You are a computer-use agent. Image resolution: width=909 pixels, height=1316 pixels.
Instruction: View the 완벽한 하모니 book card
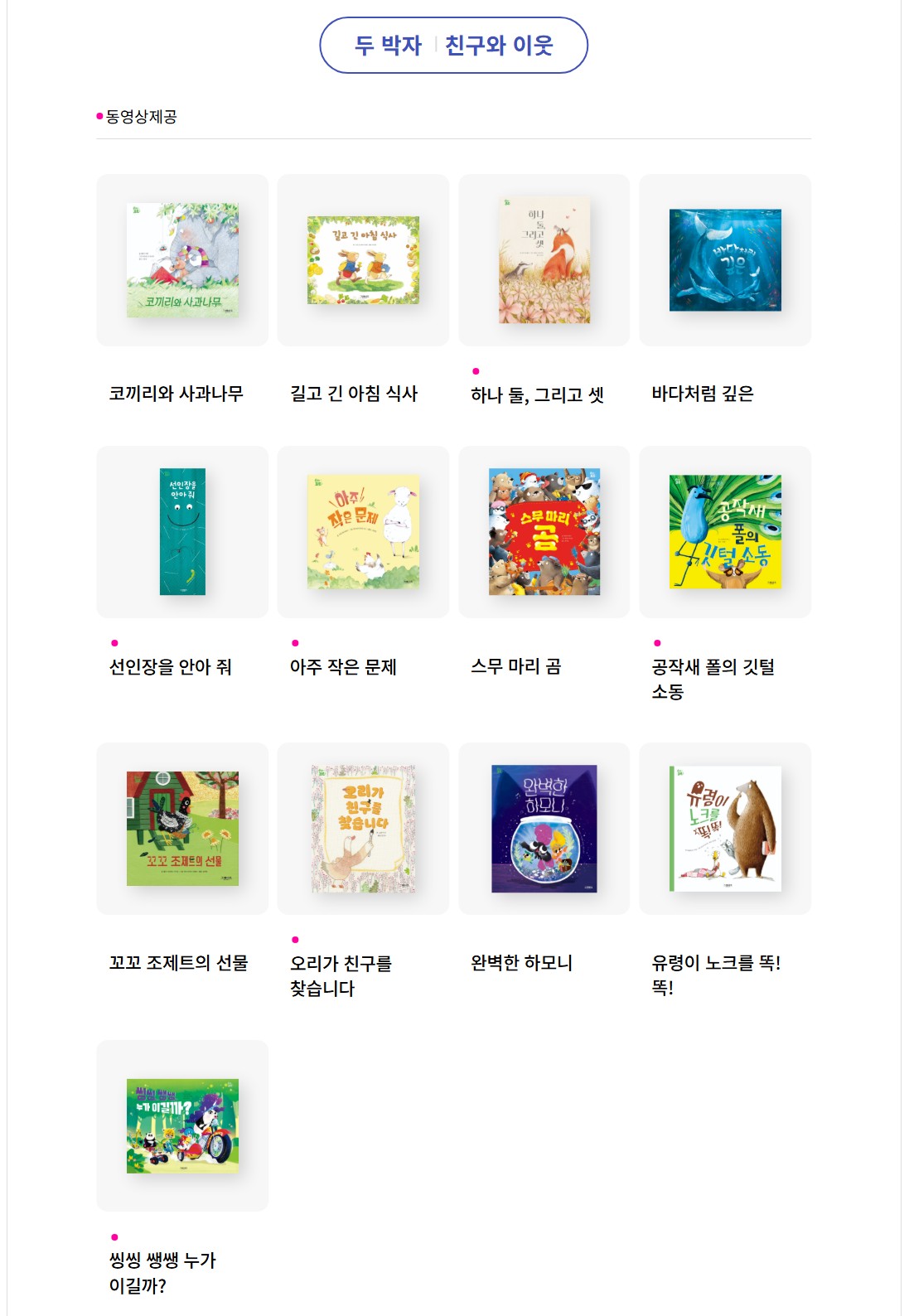(544, 828)
